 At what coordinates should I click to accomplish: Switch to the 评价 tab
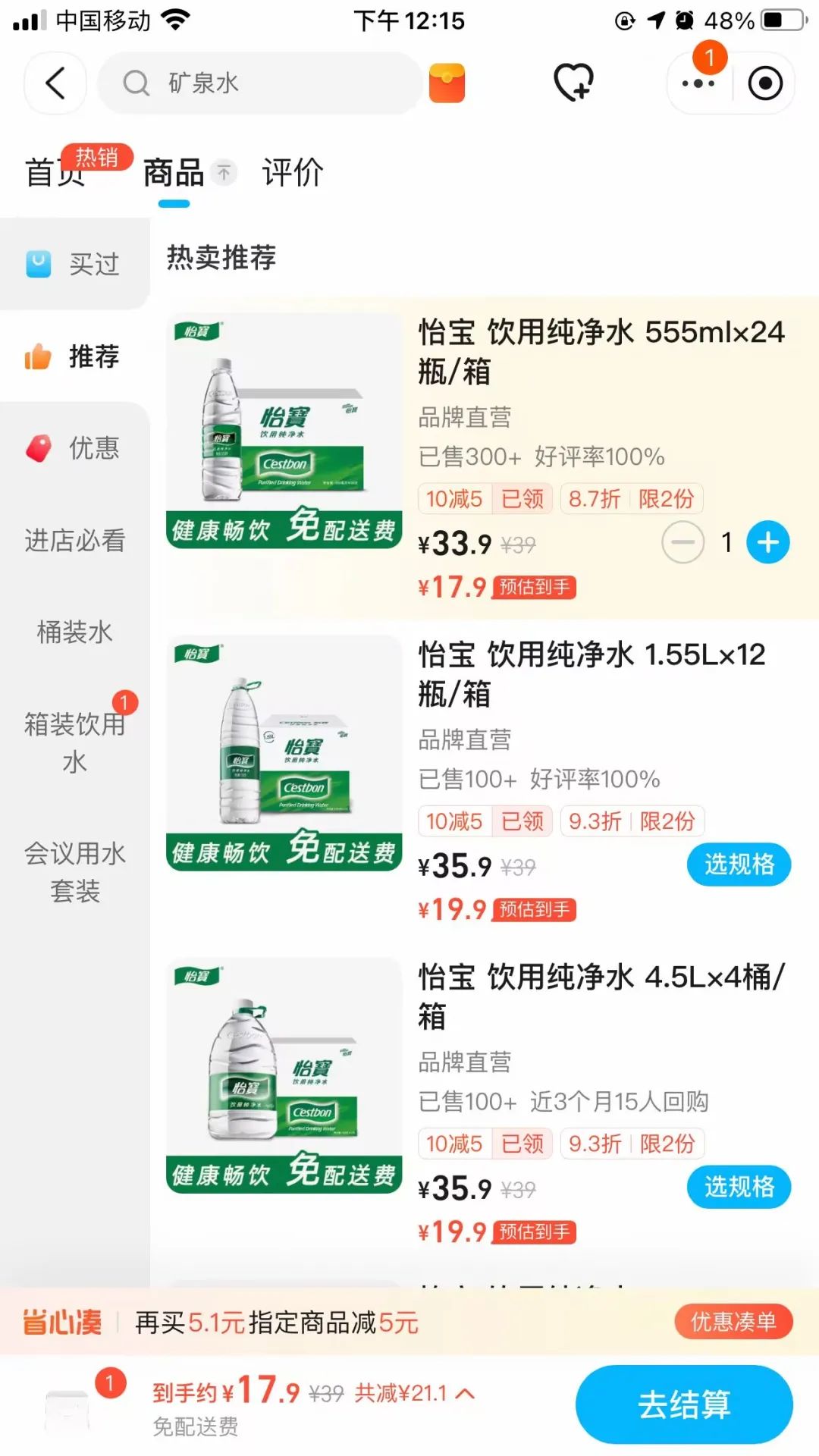[x=293, y=173]
